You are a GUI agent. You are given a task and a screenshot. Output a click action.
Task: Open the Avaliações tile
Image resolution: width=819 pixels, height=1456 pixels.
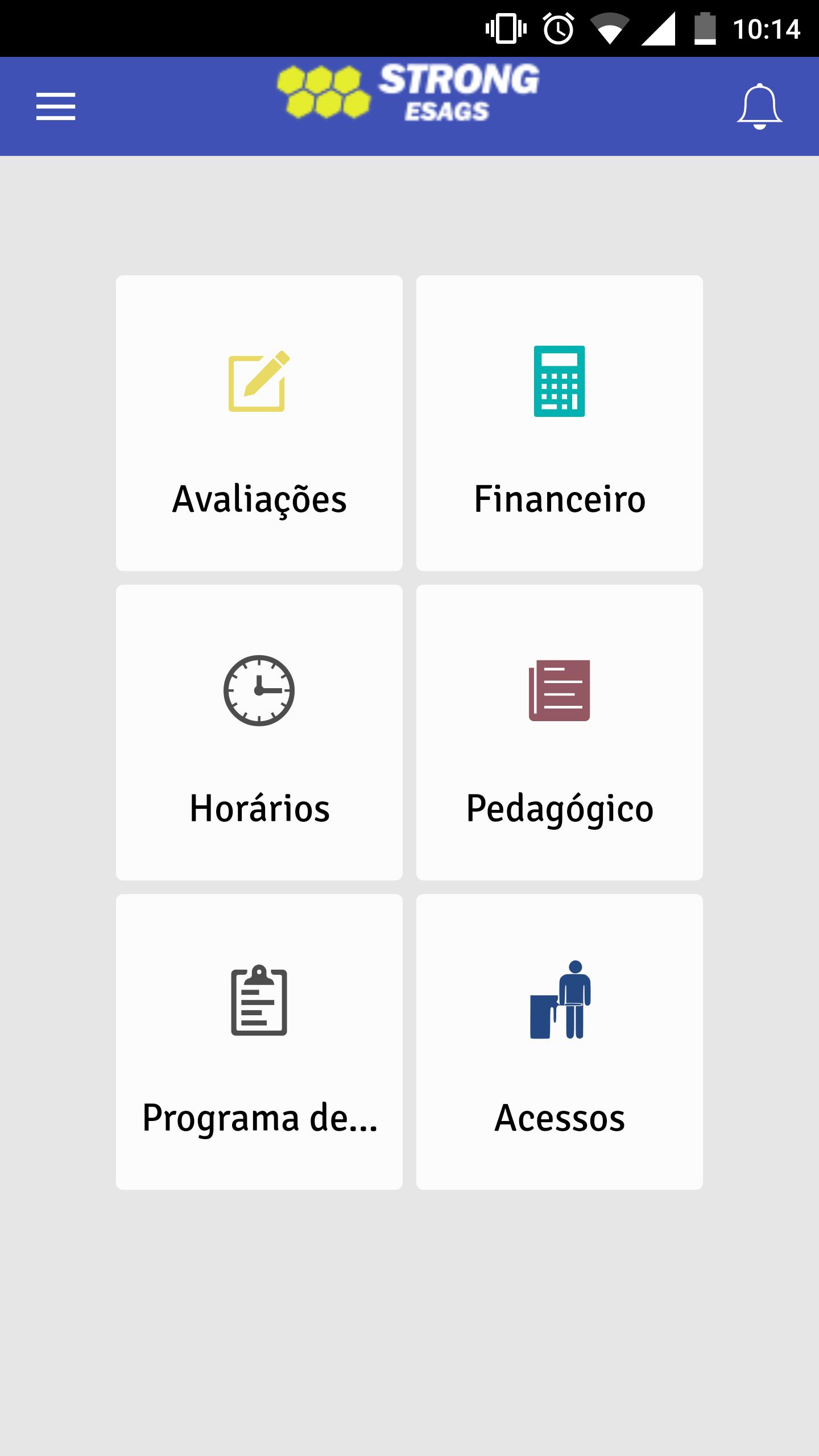point(259,423)
